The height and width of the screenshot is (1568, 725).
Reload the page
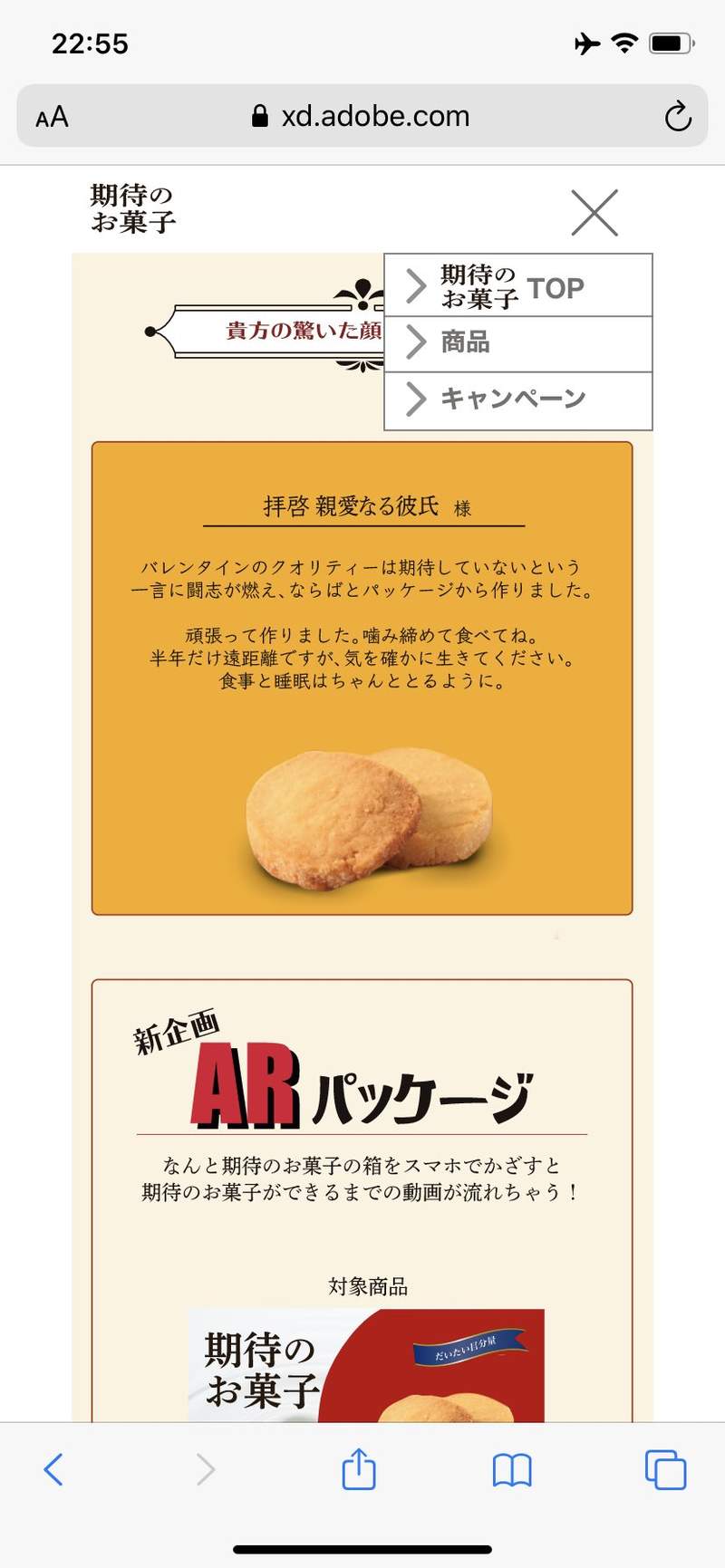pos(677,116)
